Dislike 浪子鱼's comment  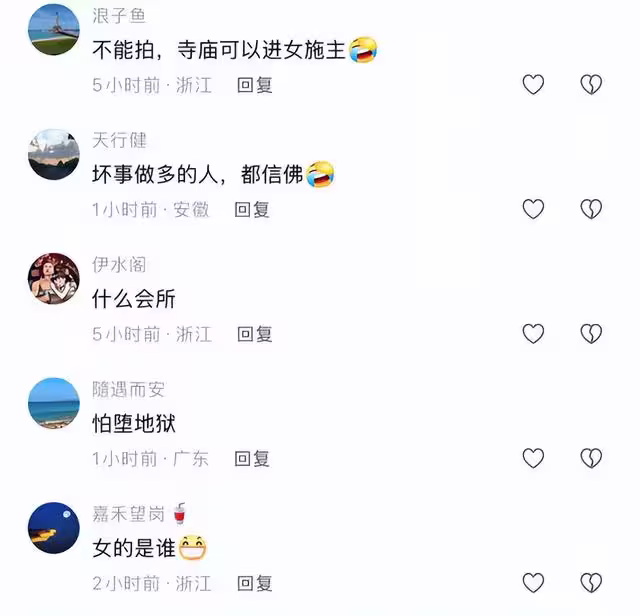coord(591,85)
